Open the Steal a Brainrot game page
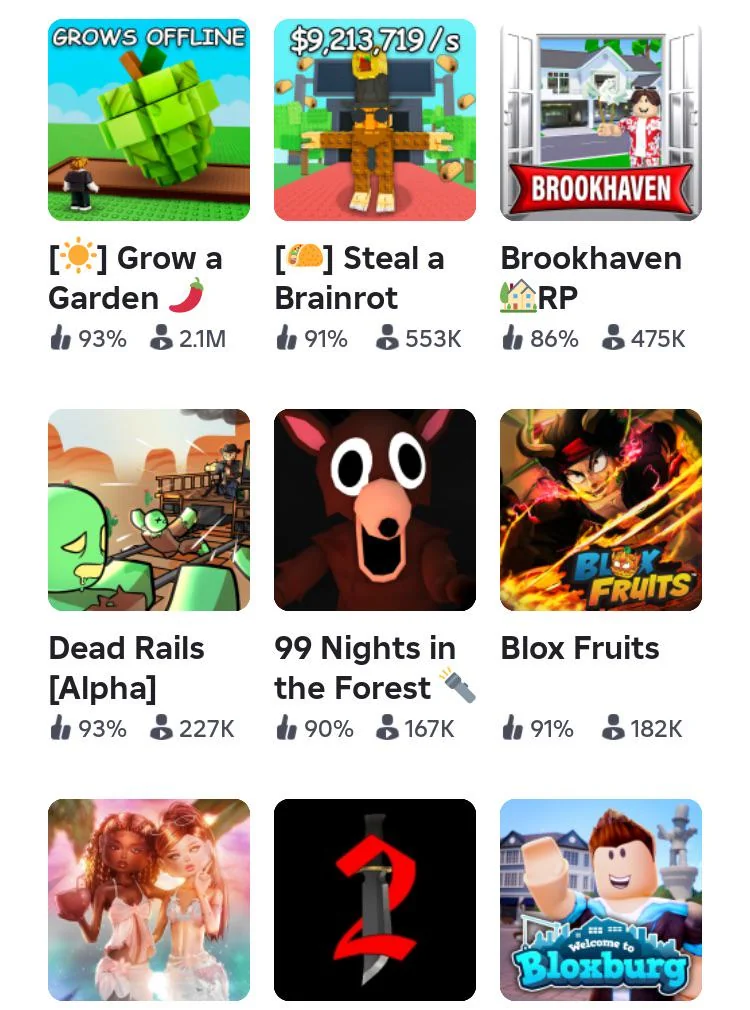 [x=374, y=120]
